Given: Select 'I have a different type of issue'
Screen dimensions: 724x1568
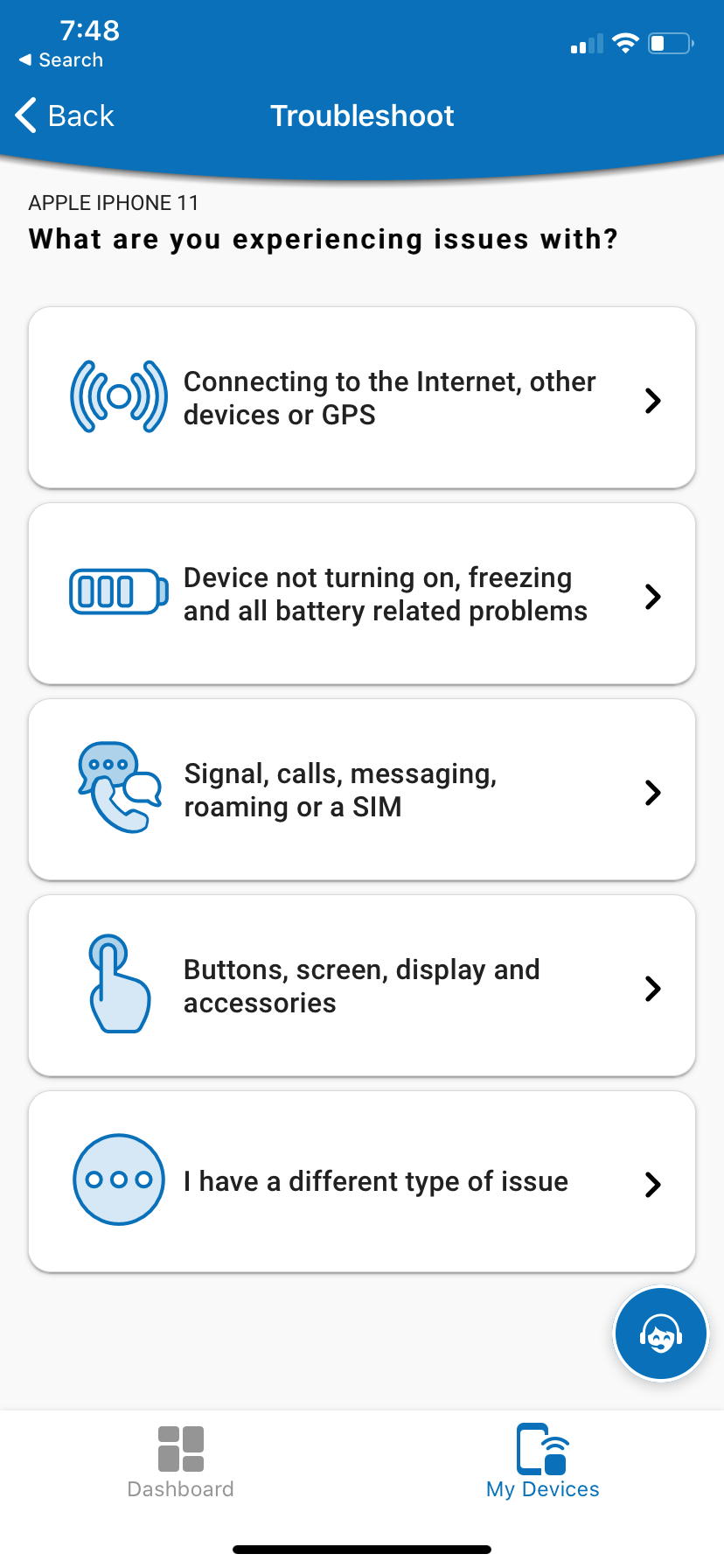Looking at the screenshot, I should point(362,1181).
